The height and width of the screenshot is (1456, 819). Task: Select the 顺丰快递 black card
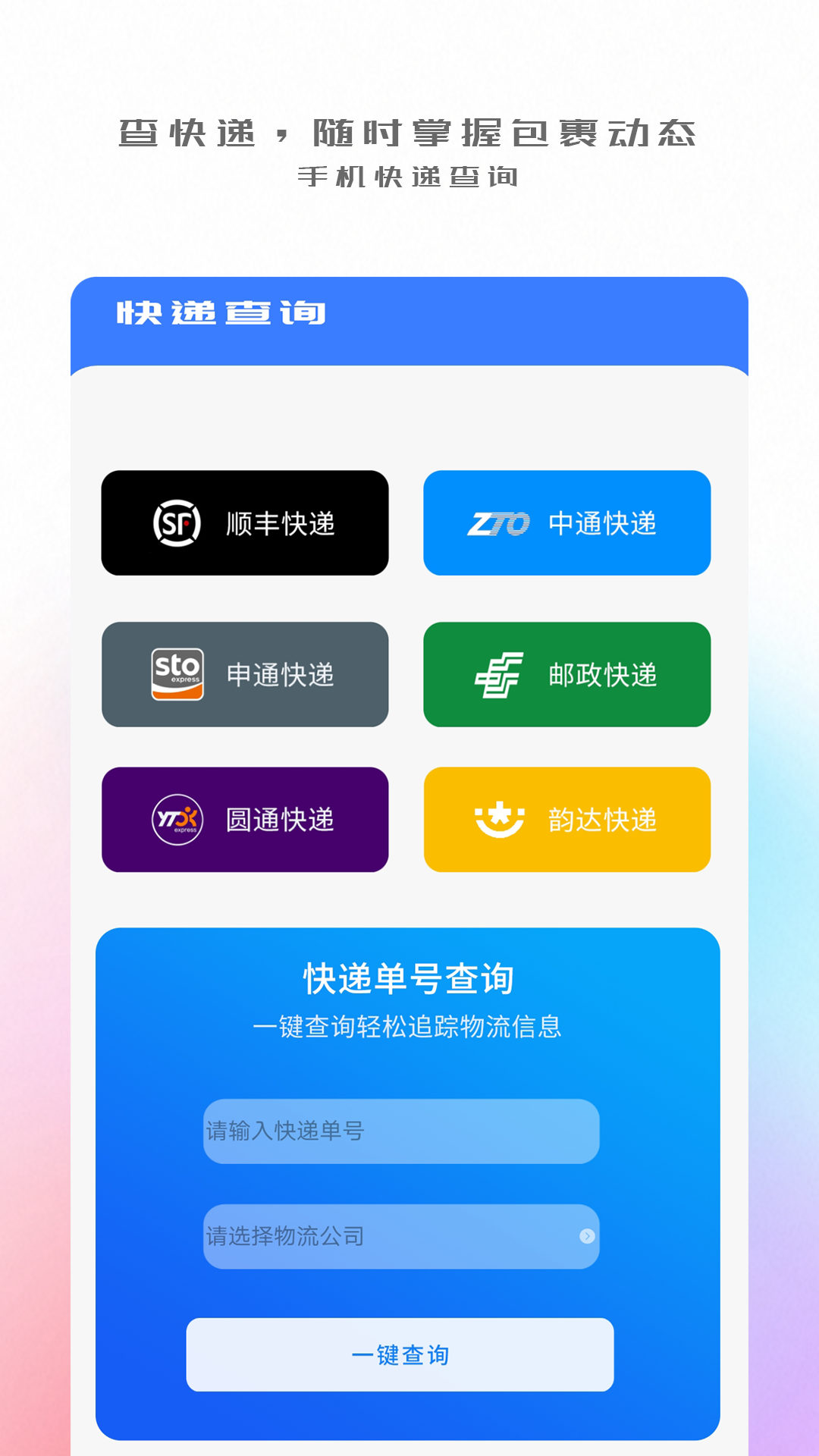tap(244, 522)
